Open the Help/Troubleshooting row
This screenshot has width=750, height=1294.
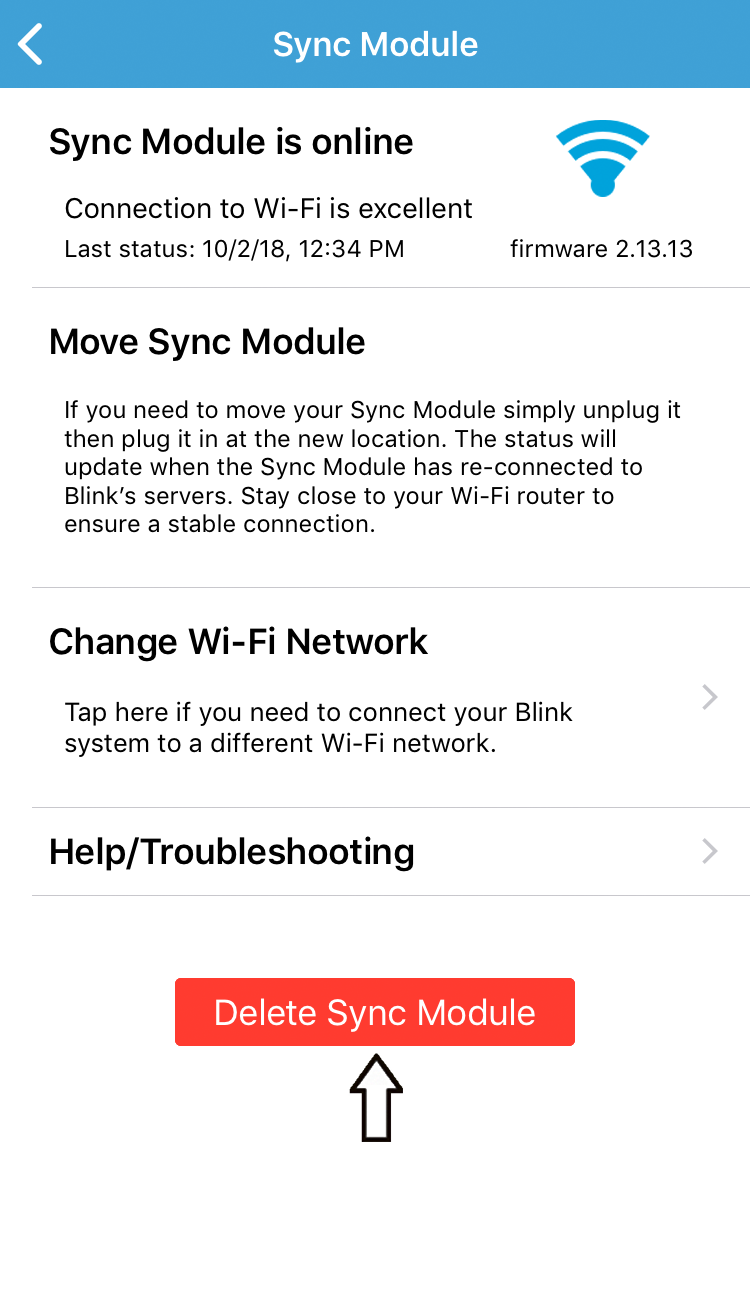point(391,851)
